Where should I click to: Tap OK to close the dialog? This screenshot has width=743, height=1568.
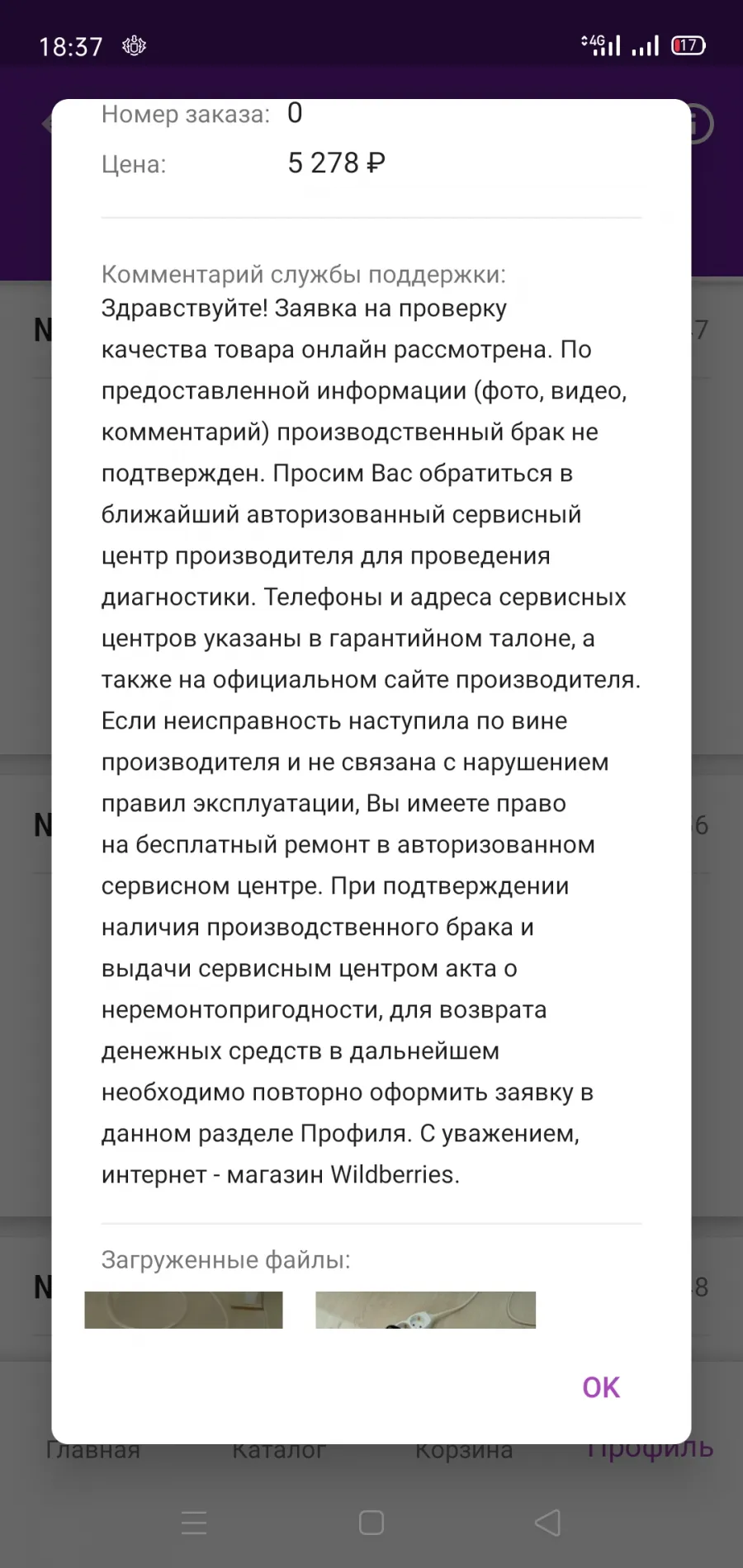click(x=601, y=1387)
